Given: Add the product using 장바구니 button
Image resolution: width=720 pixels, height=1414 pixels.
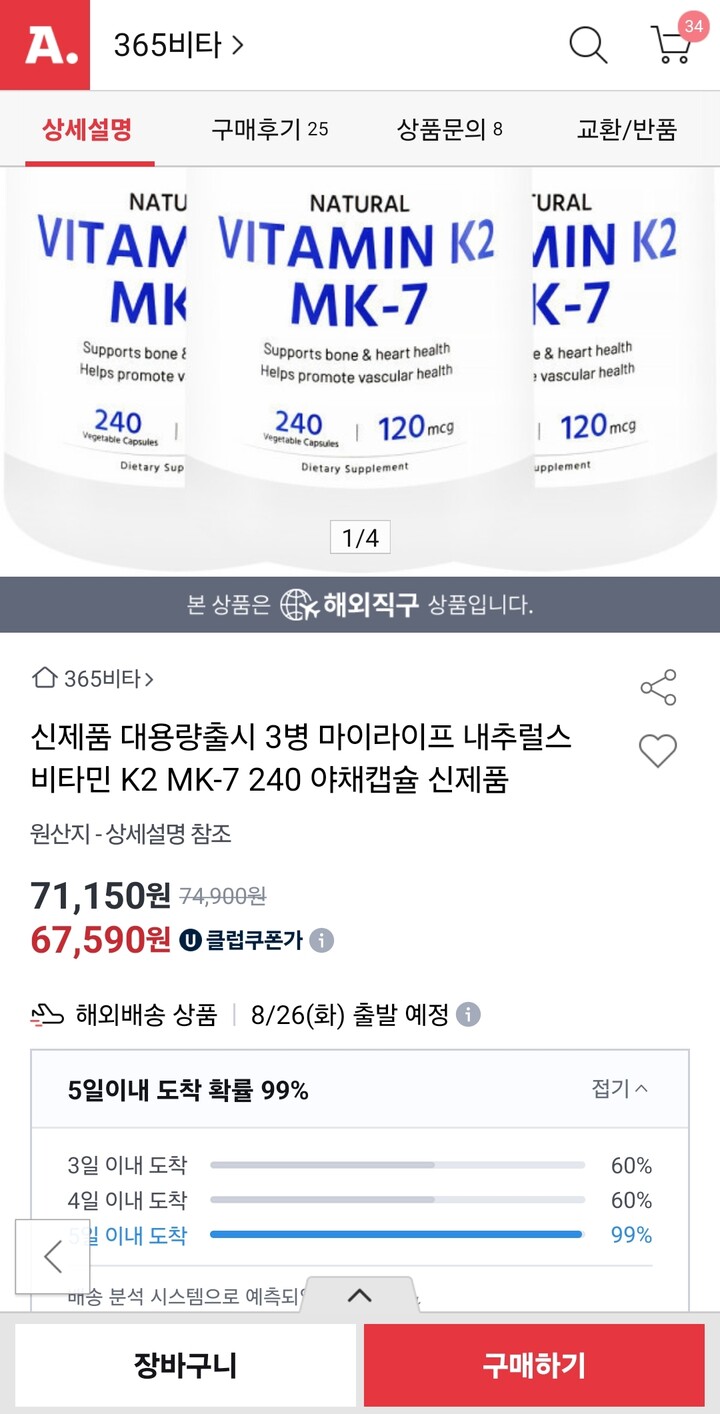Looking at the screenshot, I should (x=185, y=1364).
